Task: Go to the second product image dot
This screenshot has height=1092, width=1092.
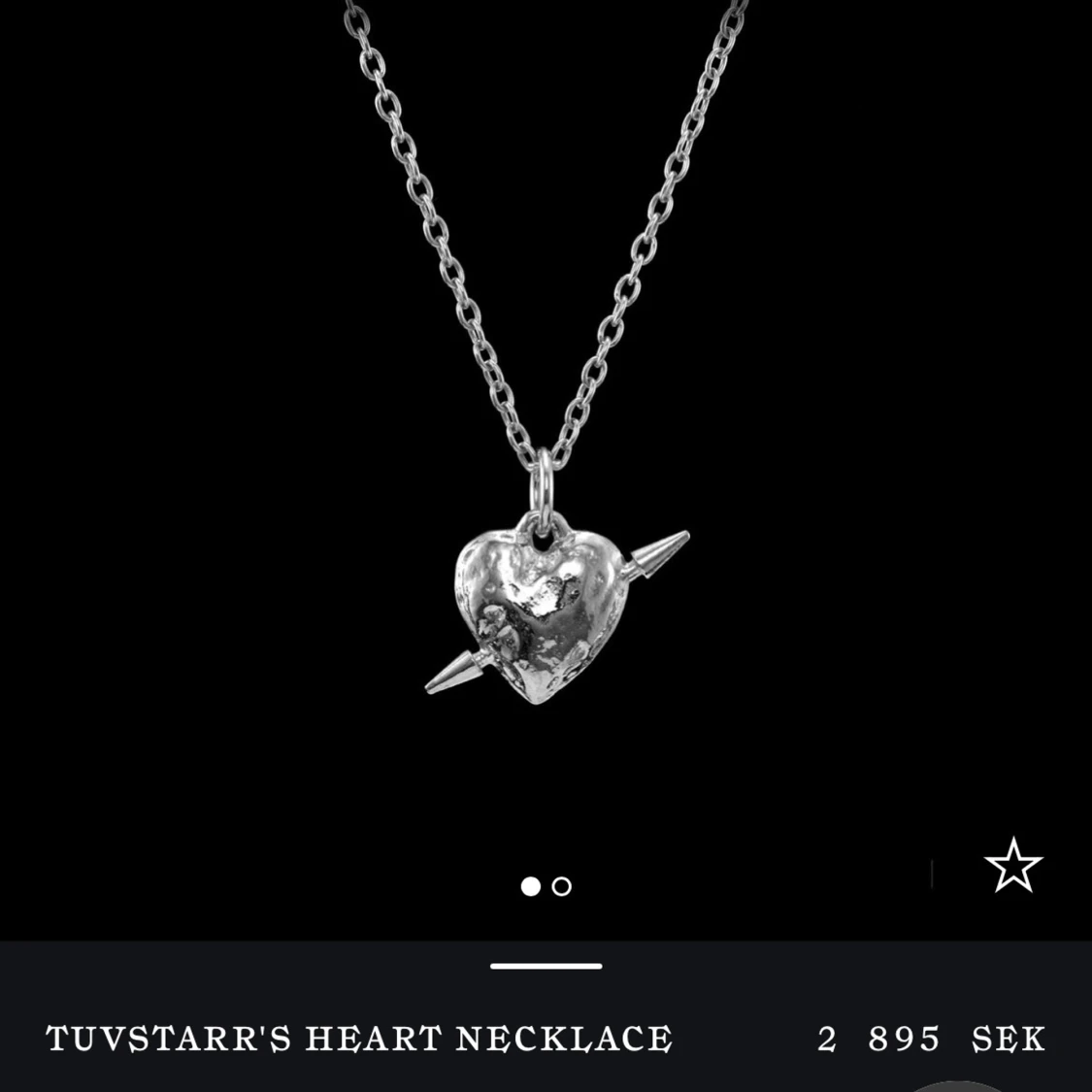Action: point(562,886)
